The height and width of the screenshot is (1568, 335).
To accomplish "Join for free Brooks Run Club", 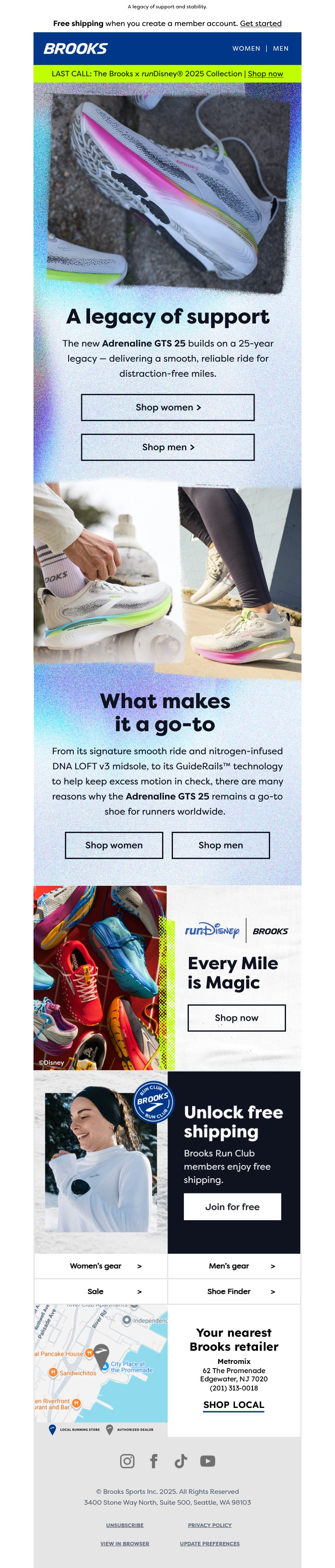I will pyautogui.click(x=232, y=1206).
